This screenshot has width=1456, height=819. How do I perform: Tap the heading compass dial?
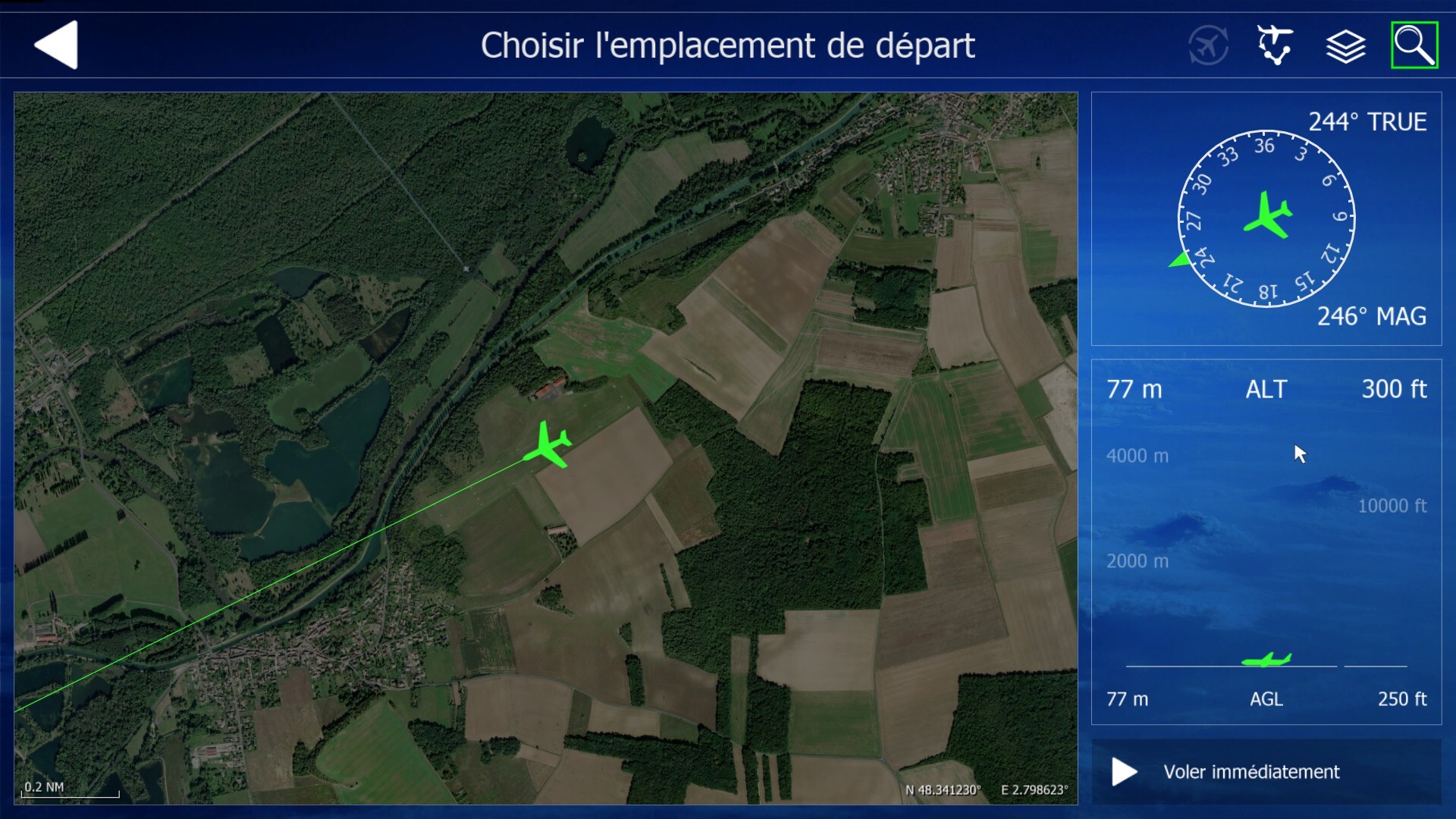tap(1266, 218)
